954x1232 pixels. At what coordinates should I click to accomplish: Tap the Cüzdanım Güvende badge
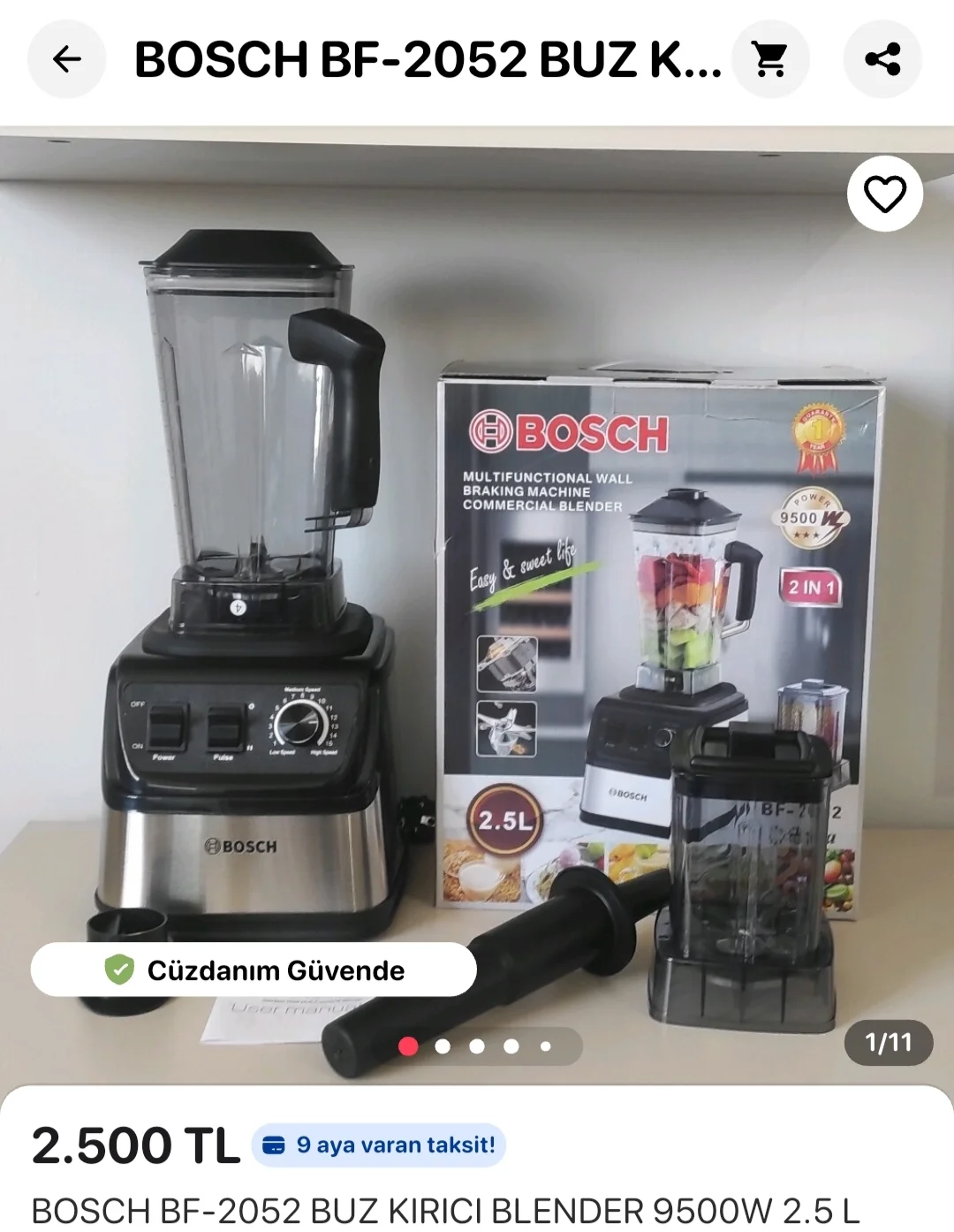point(254,970)
